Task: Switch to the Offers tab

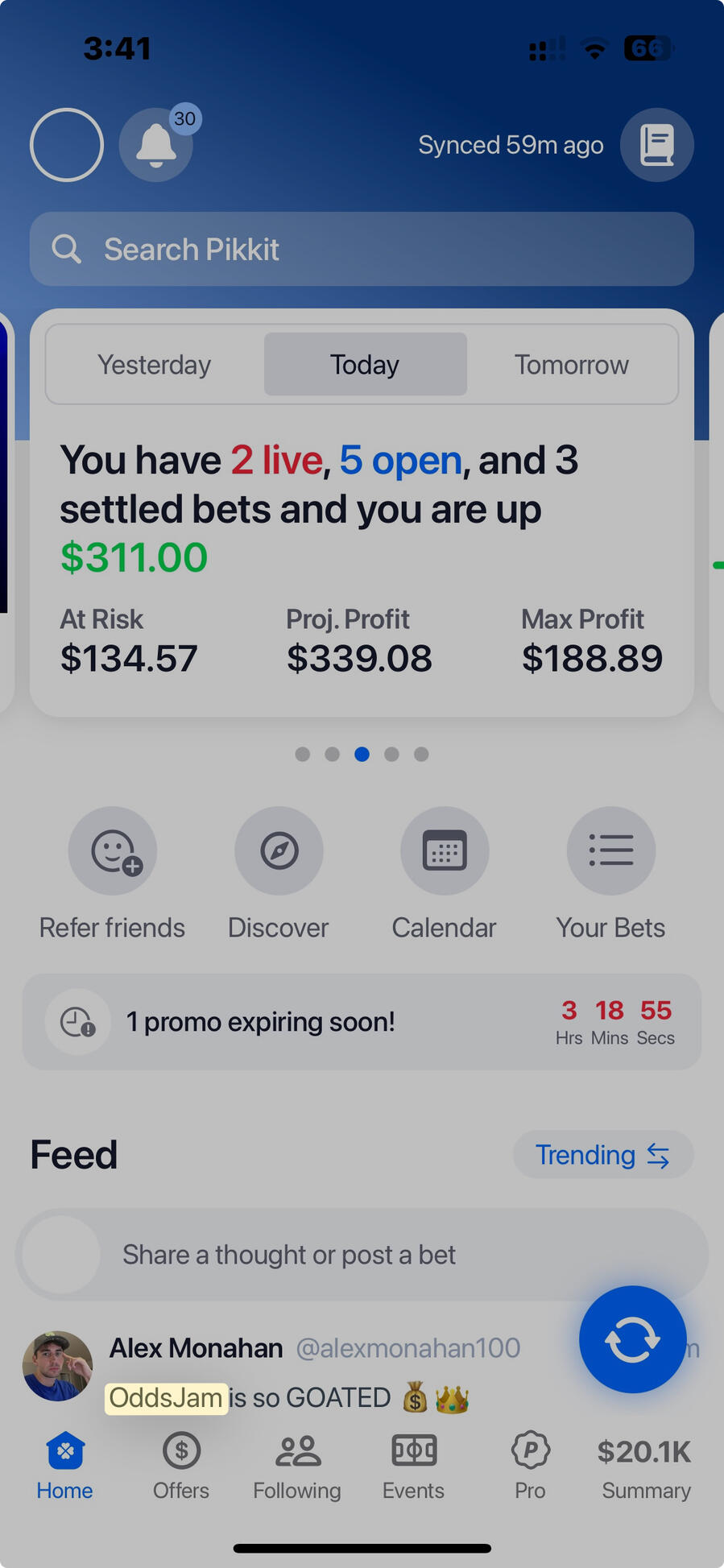Action: (x=181, y=1466)
